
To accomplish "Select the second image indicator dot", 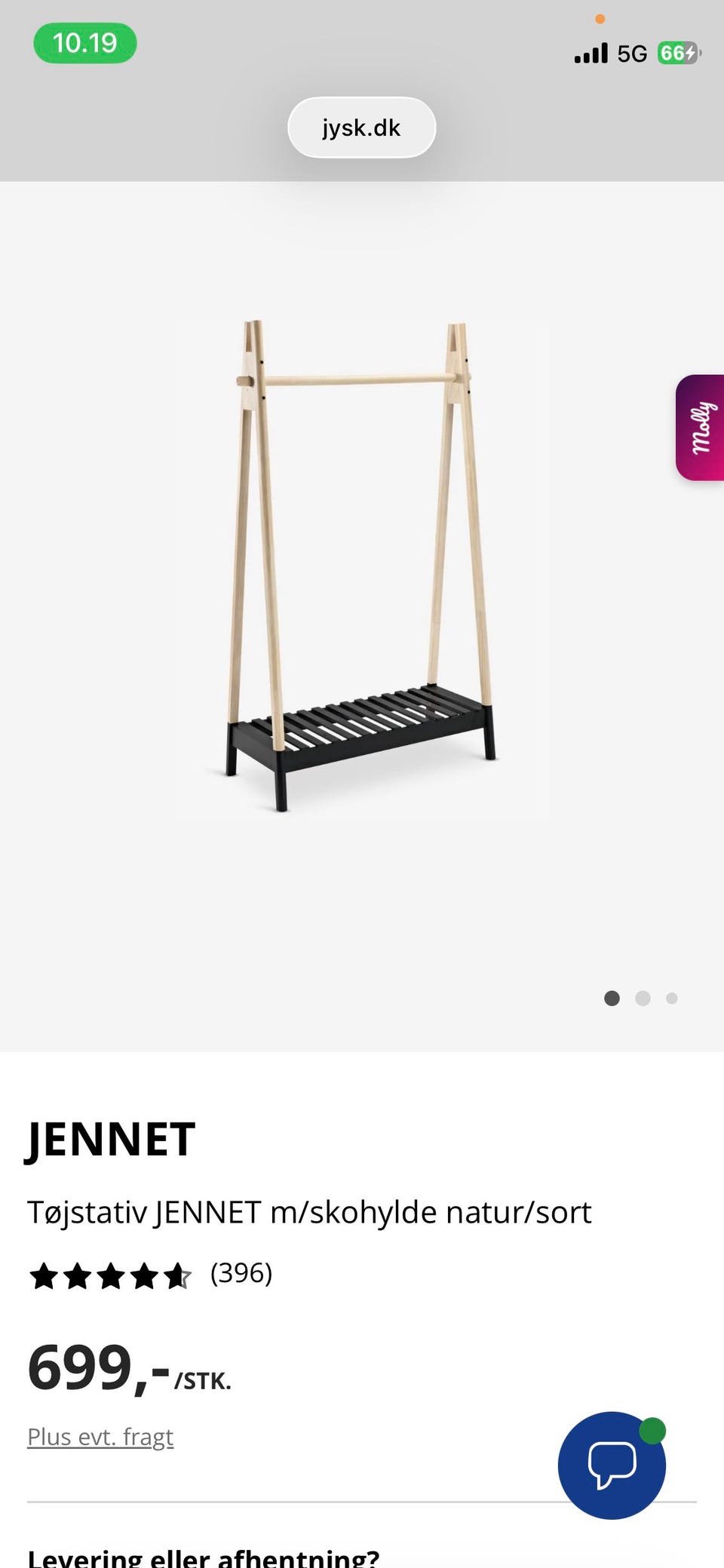I will (643, 999).
